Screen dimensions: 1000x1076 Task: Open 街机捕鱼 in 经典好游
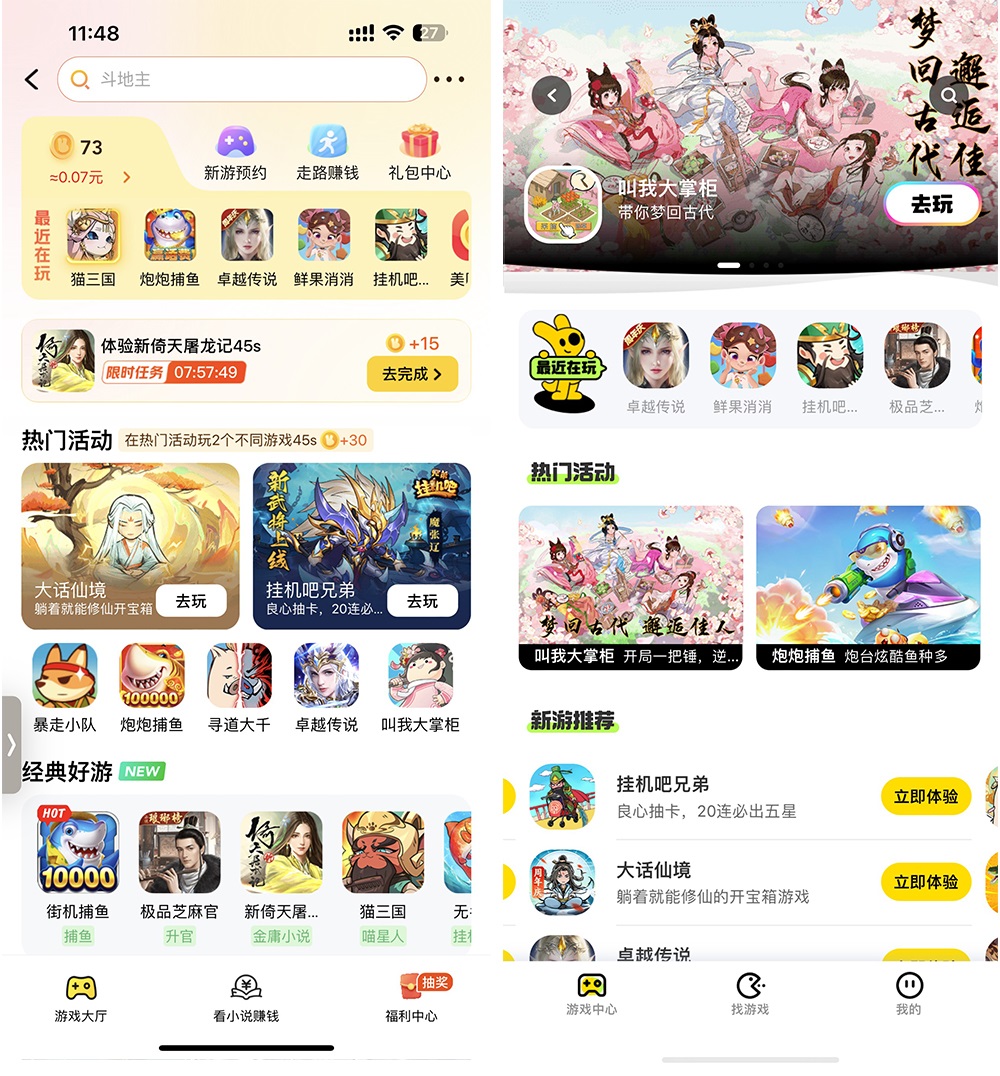pos(78,864)
